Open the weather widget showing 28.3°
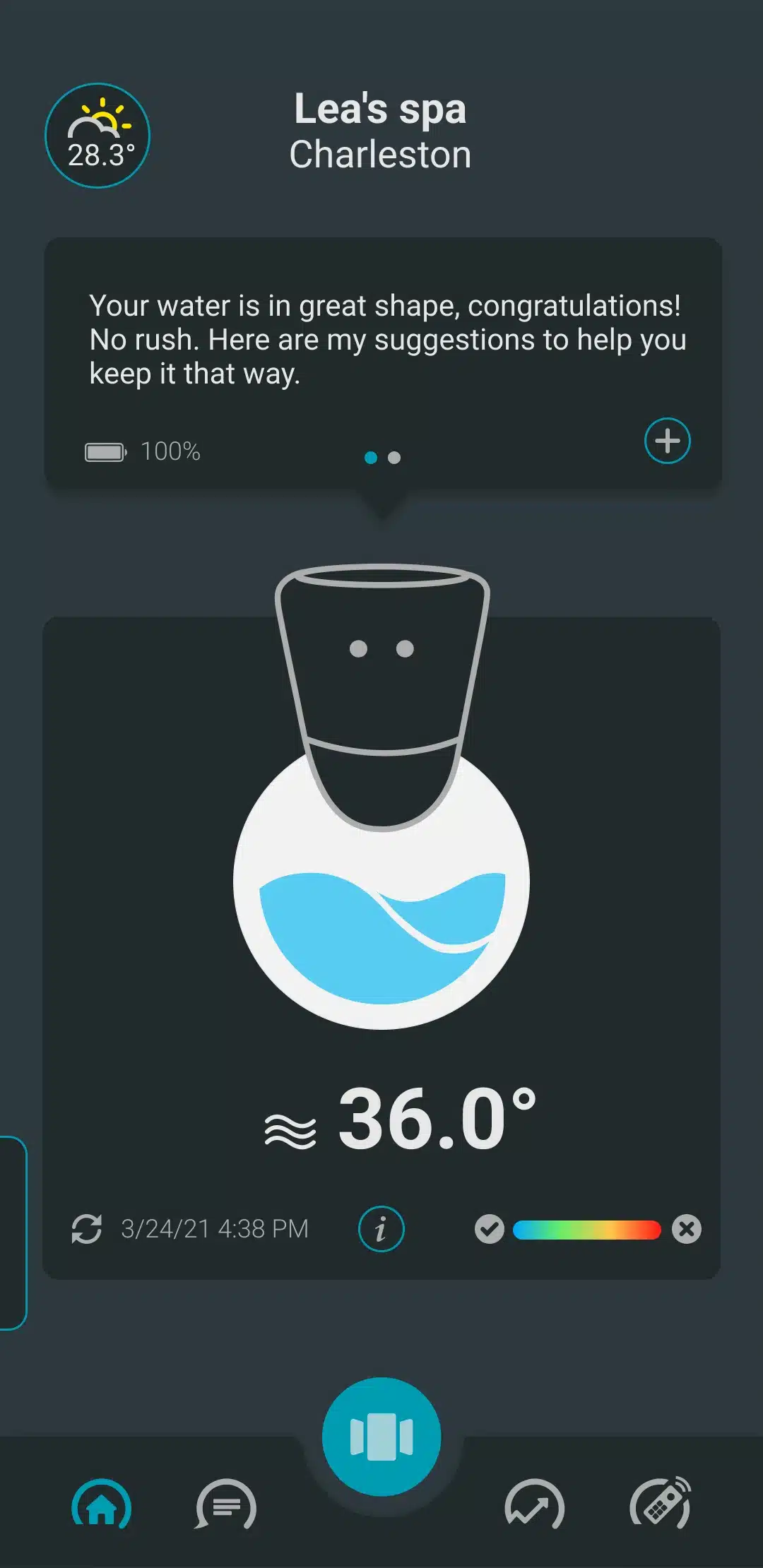The image size is (763, 1568). click(97, 136)
